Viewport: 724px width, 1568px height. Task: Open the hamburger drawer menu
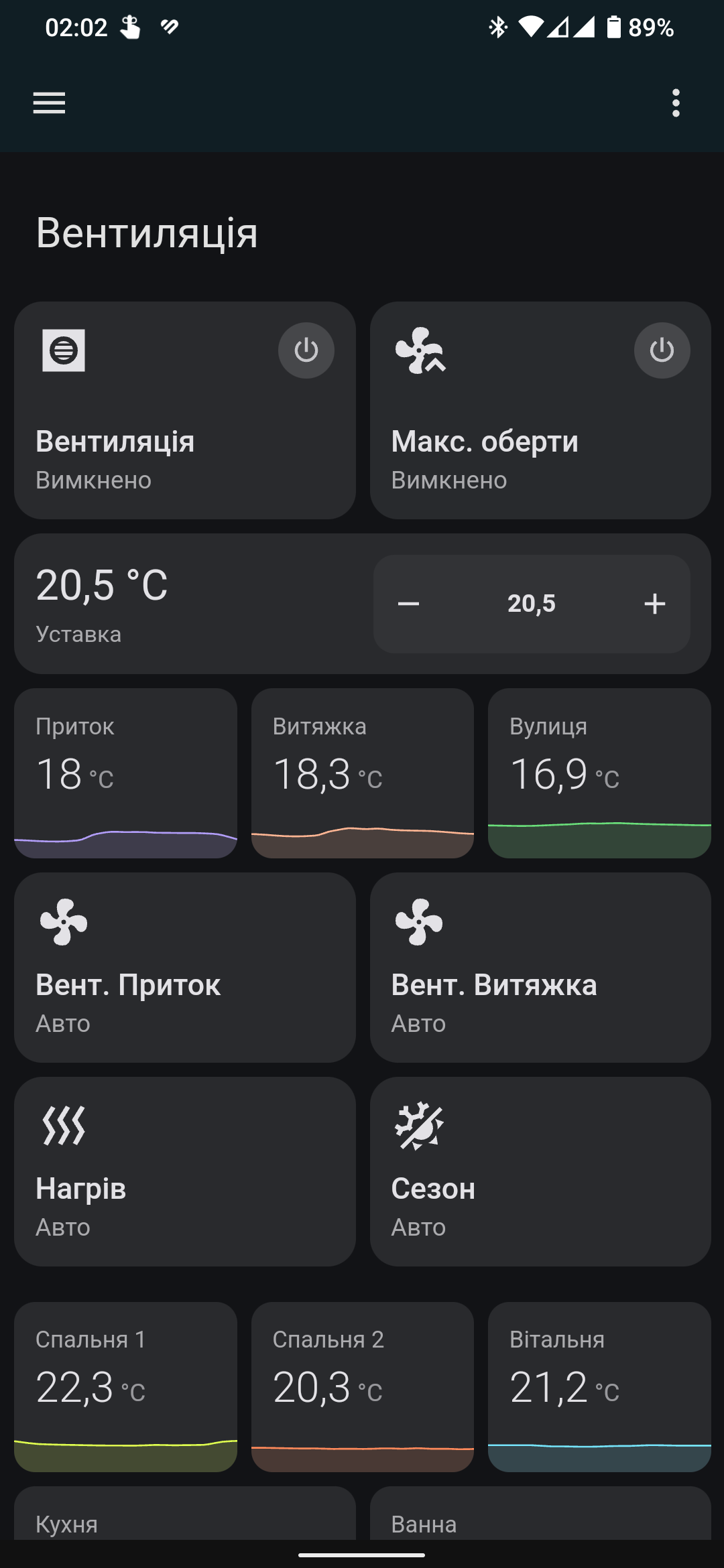coord(49,103)
